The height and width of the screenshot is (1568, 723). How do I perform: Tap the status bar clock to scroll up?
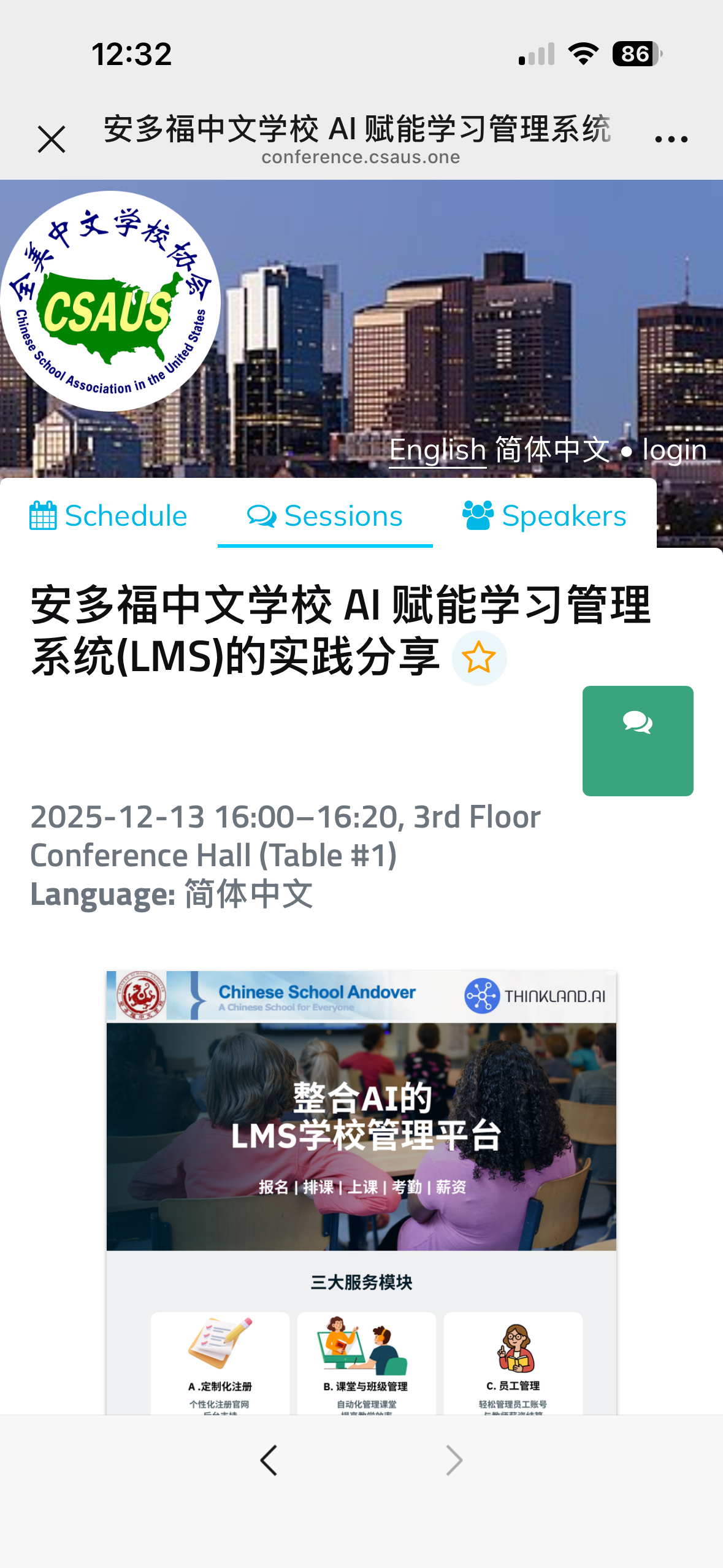click(x=131, y=54)
